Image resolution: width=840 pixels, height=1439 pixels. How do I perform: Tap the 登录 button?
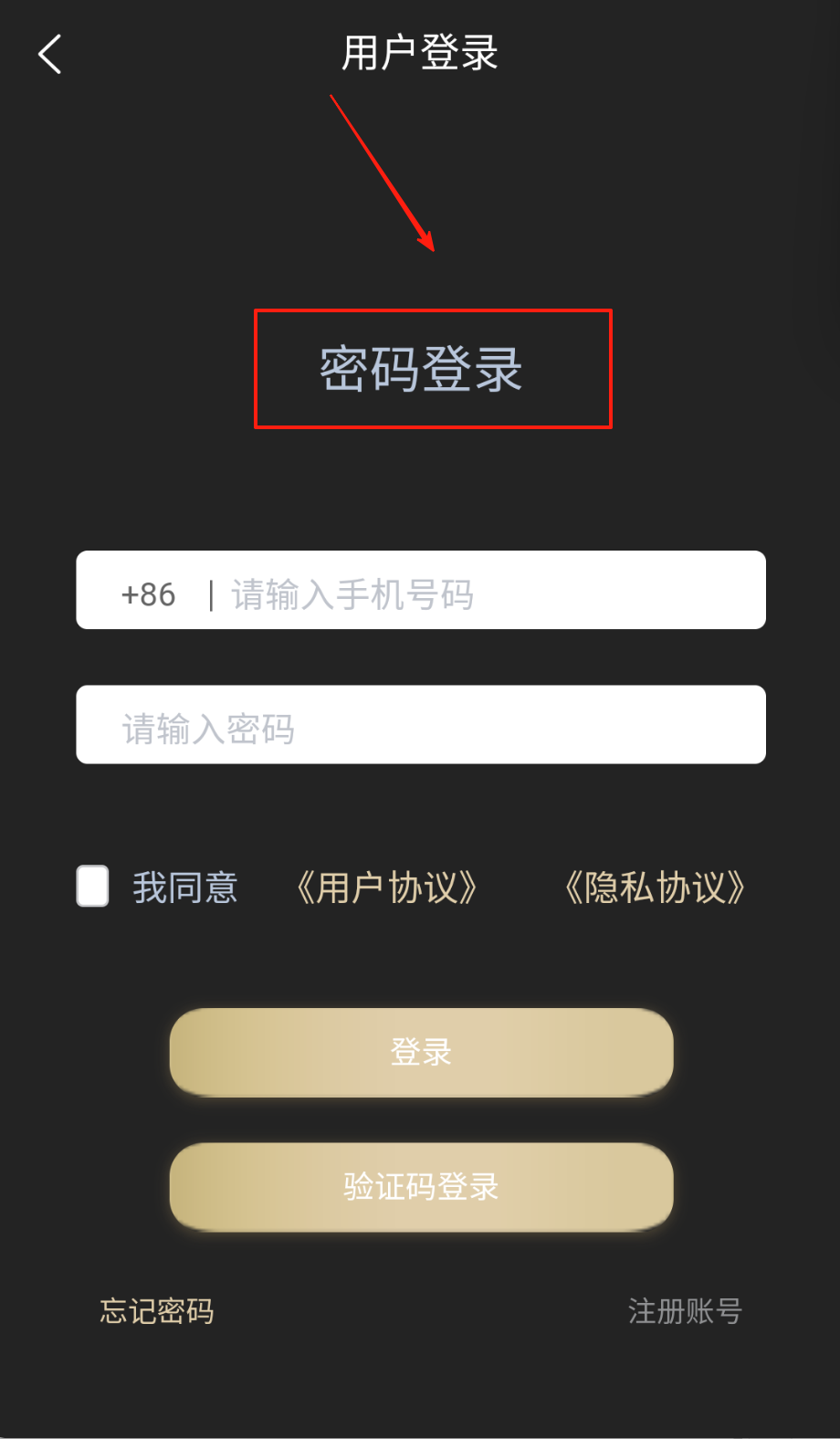coord(421,1053)
